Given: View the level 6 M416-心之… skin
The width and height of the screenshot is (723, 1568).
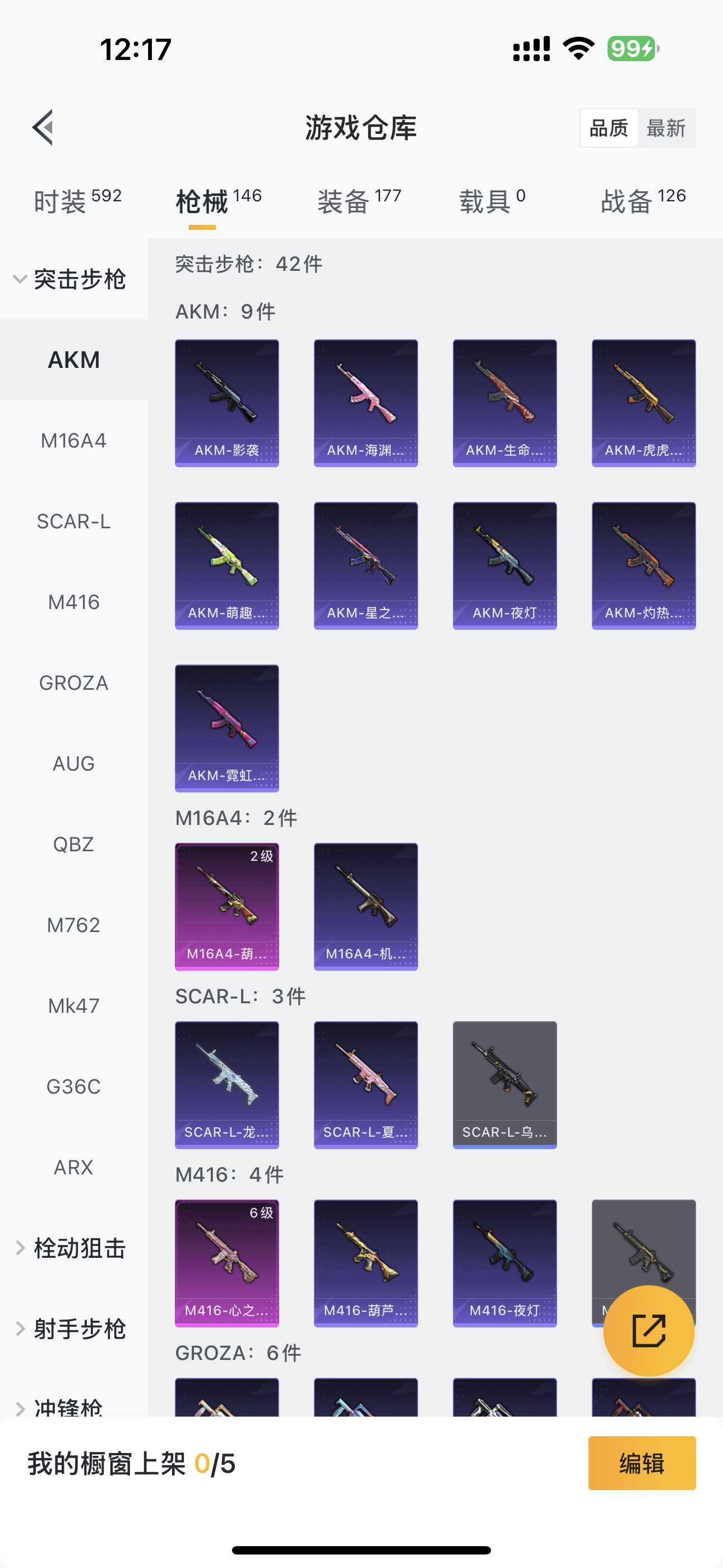Looking at the screenshot, I should 227,1263.
